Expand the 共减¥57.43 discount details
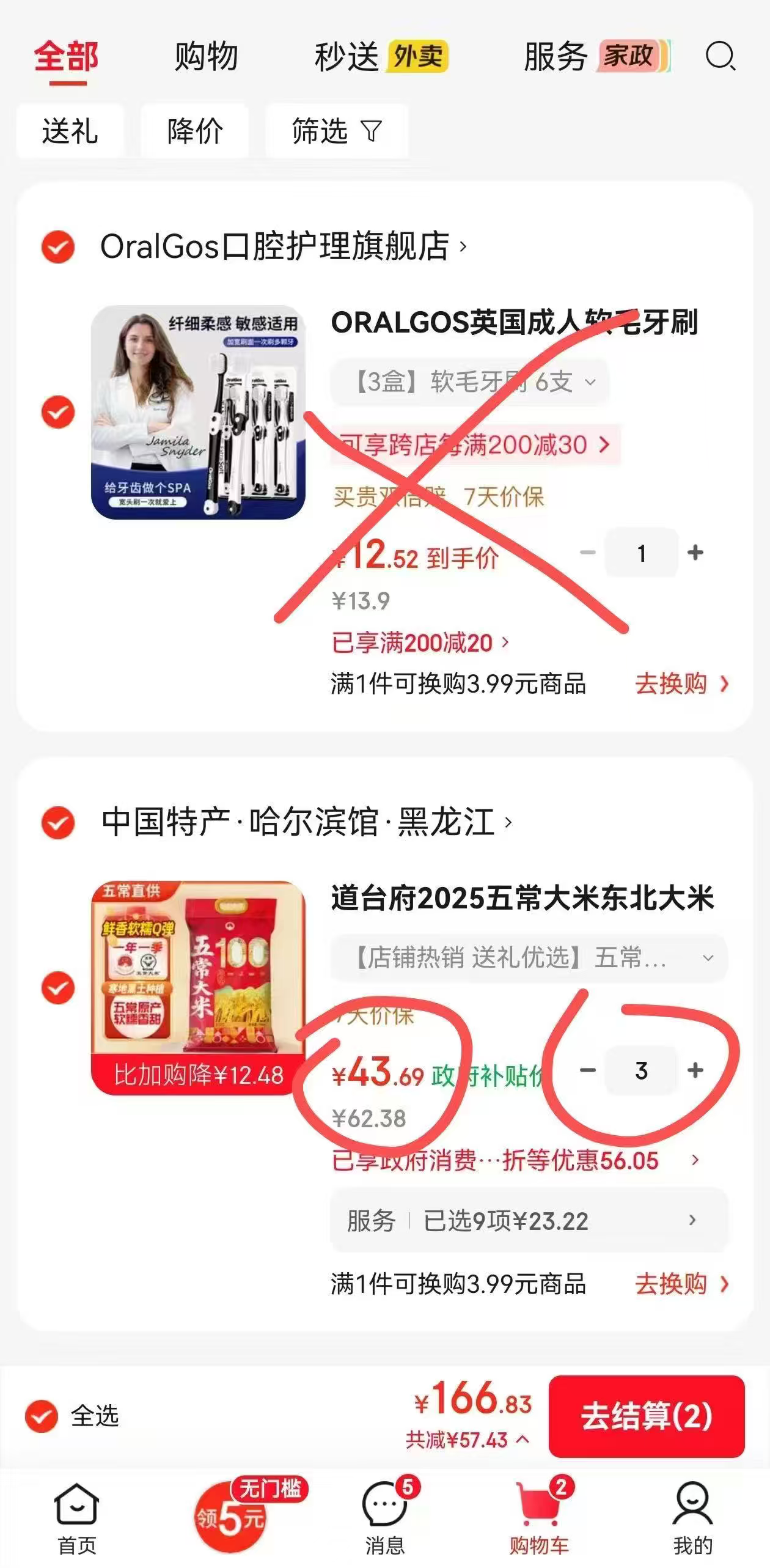This screenshot has height=1568, width=770. tap(468, 1440)
